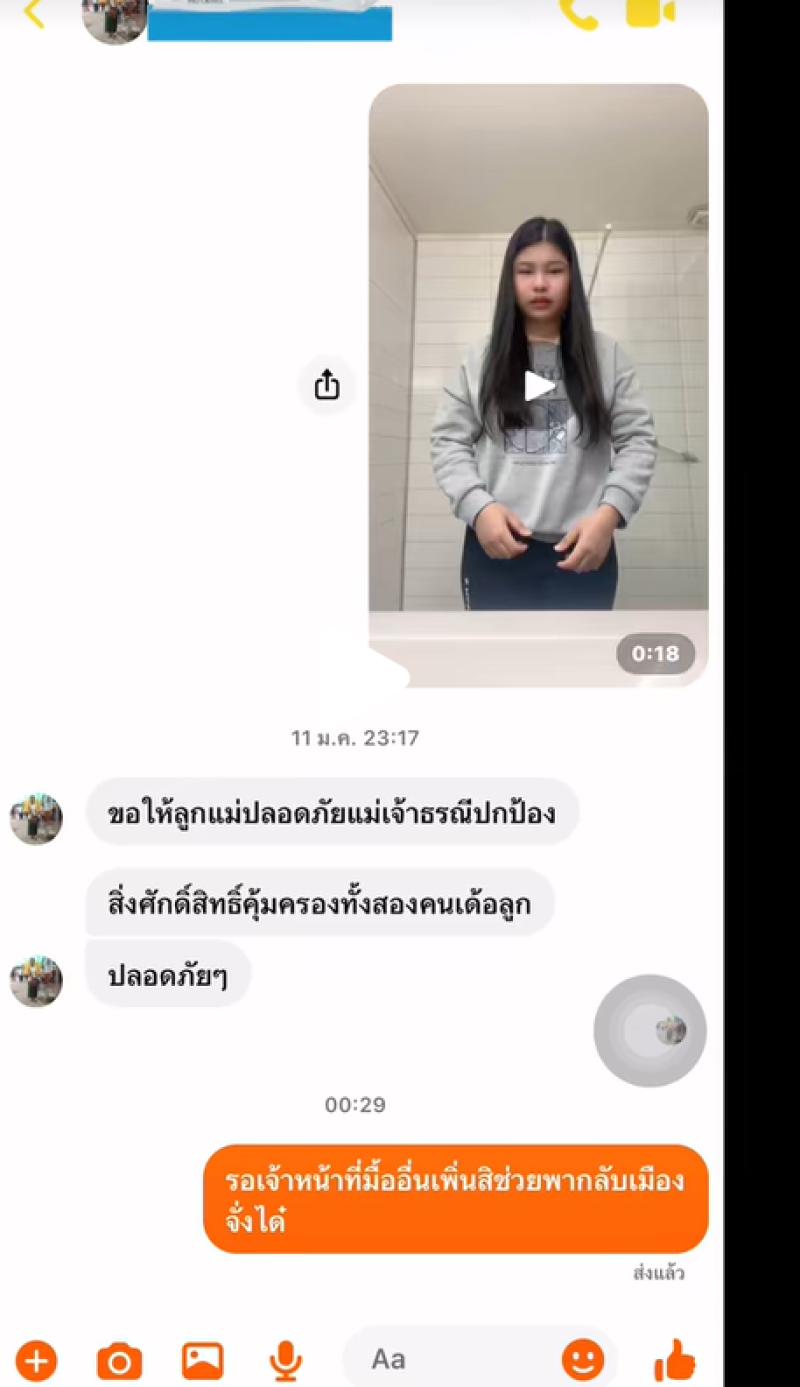The width and height of the screenshot is (800, 1387).
Task: Open the emoji picker
Action: tap(583, 1360)
